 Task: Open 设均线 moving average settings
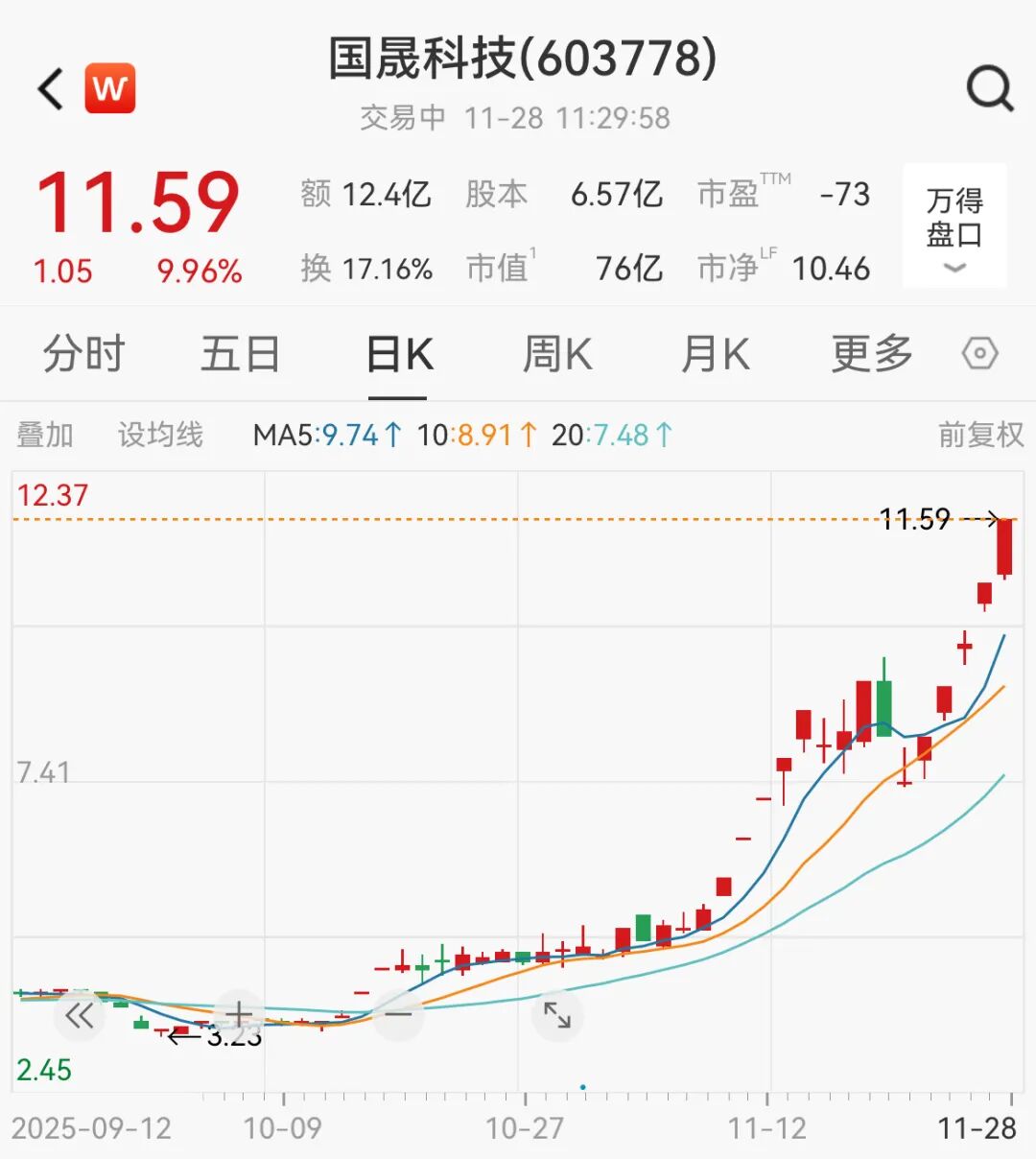(x=160, y=436)
